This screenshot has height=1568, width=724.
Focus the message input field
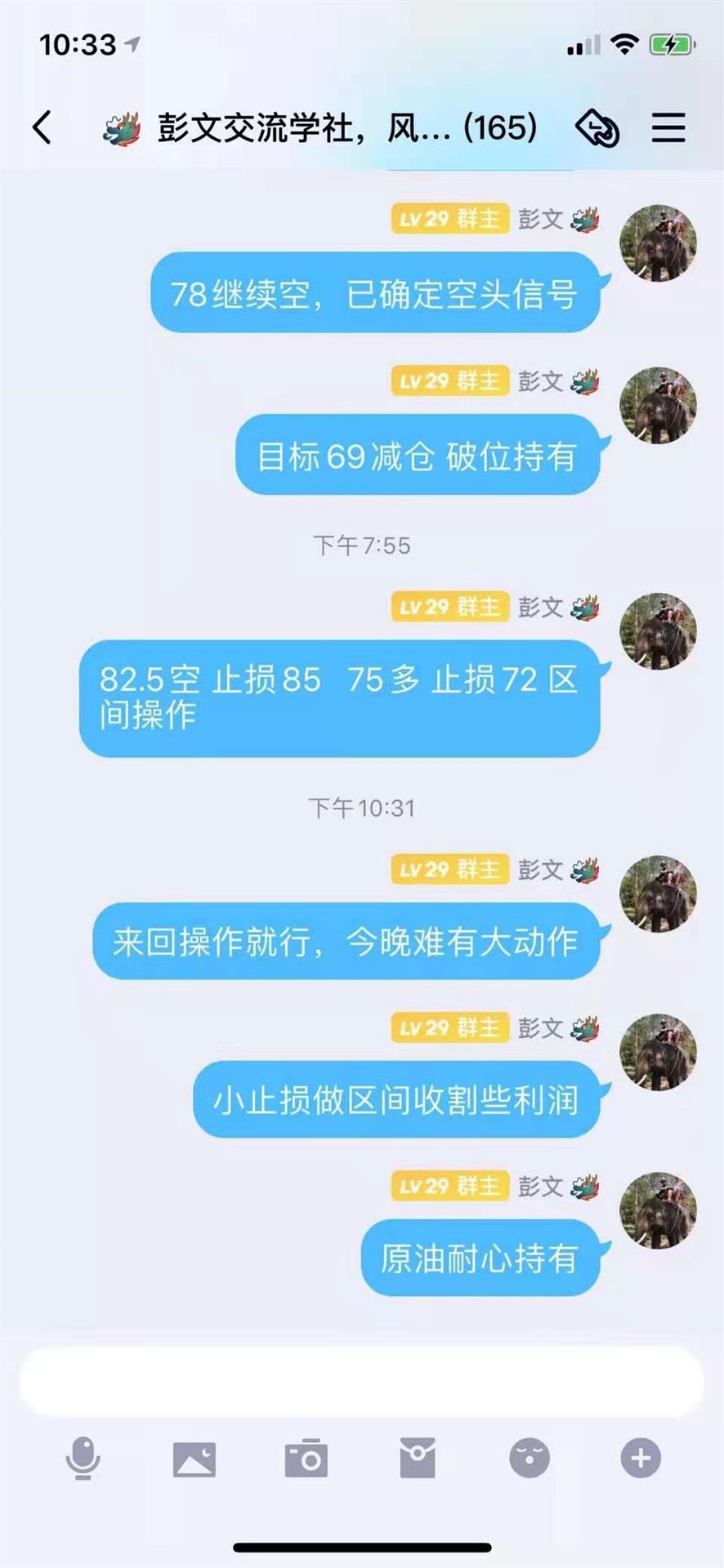(x=361, y=1382)
